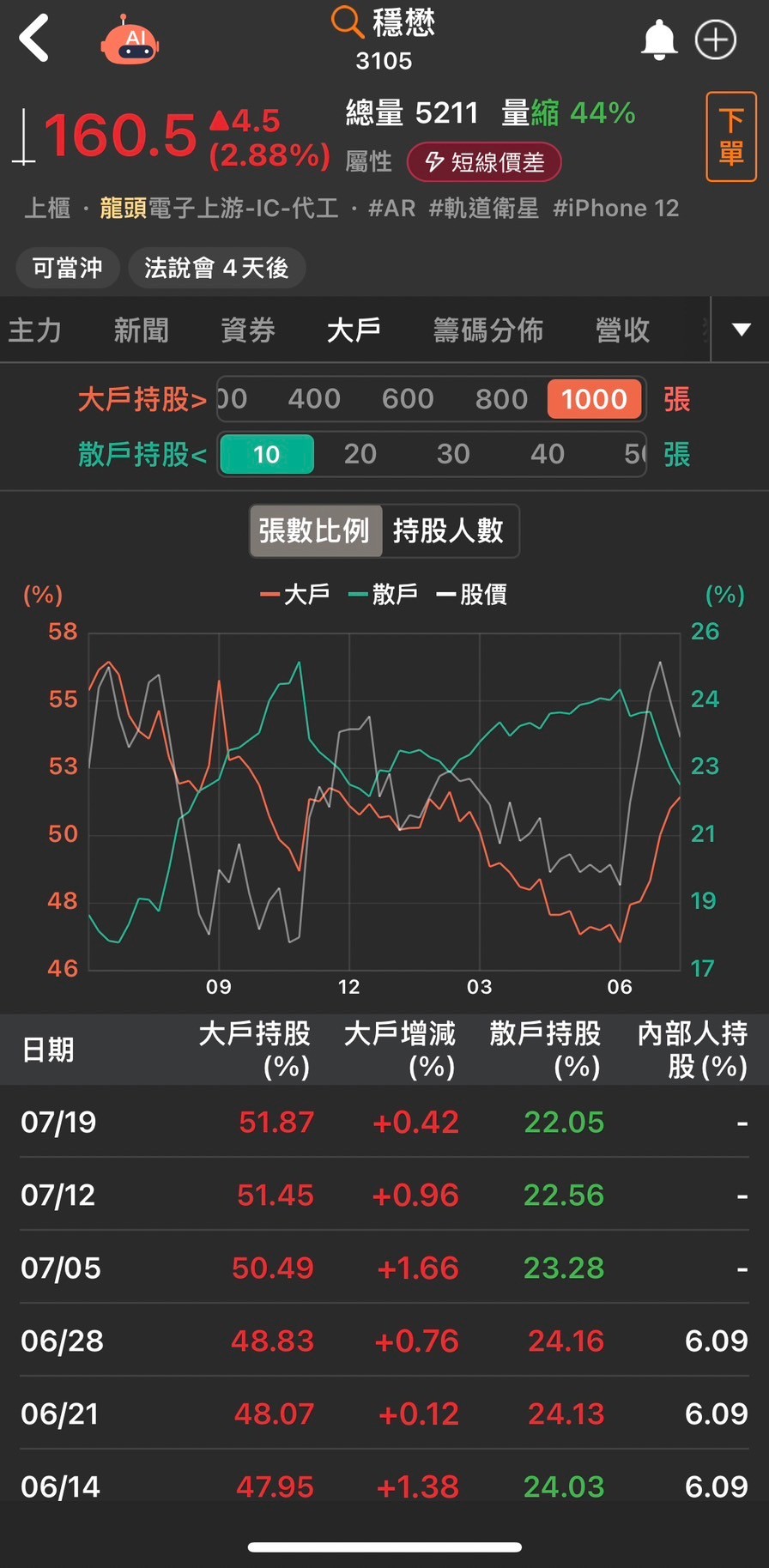Add stock with the plus icon
The image size is (769, 1568).
[716, 39]
